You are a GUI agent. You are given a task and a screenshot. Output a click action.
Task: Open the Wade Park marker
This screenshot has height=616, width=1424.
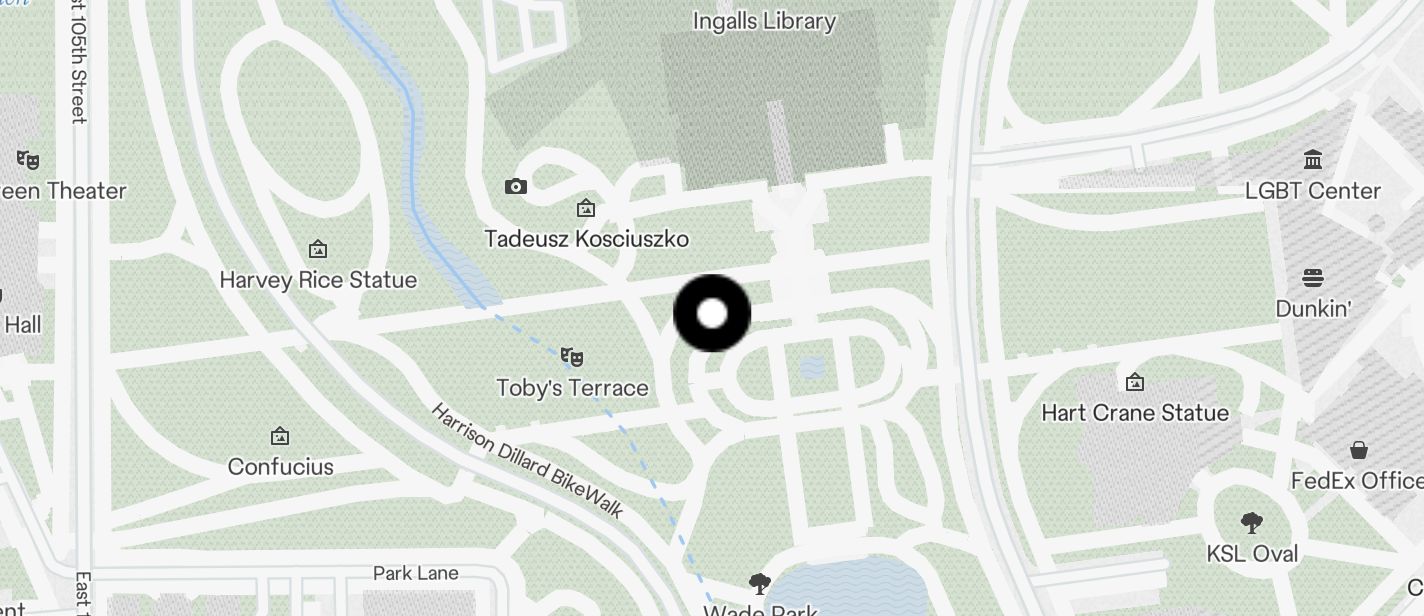tap(760, 584)
